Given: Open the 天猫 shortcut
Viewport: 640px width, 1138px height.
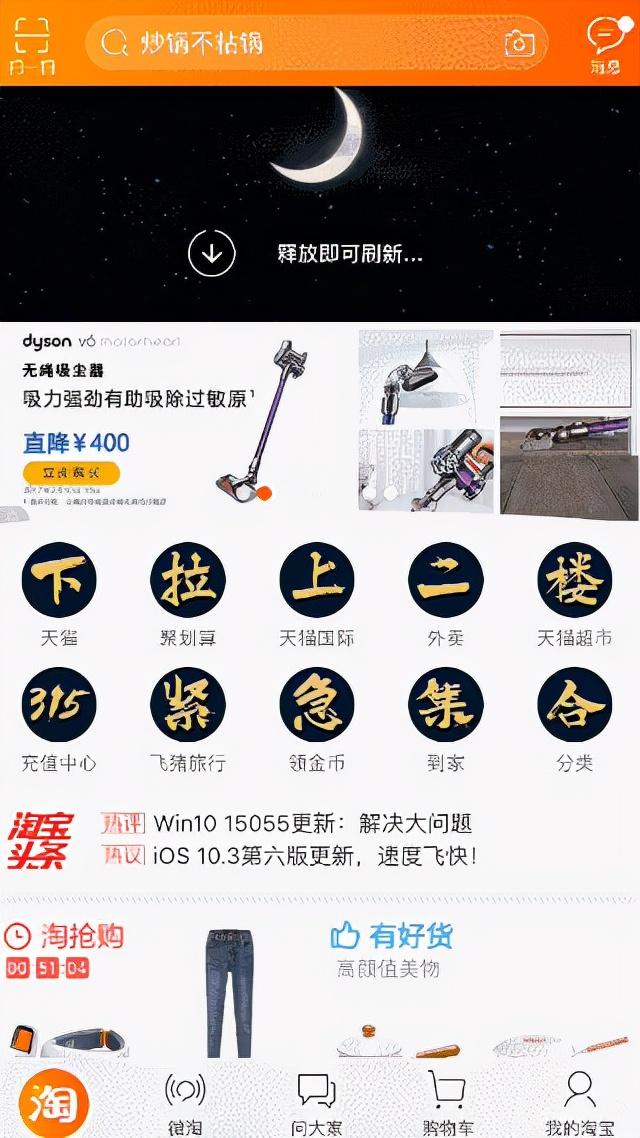Looking at the screenshot, I should (59, 592).
